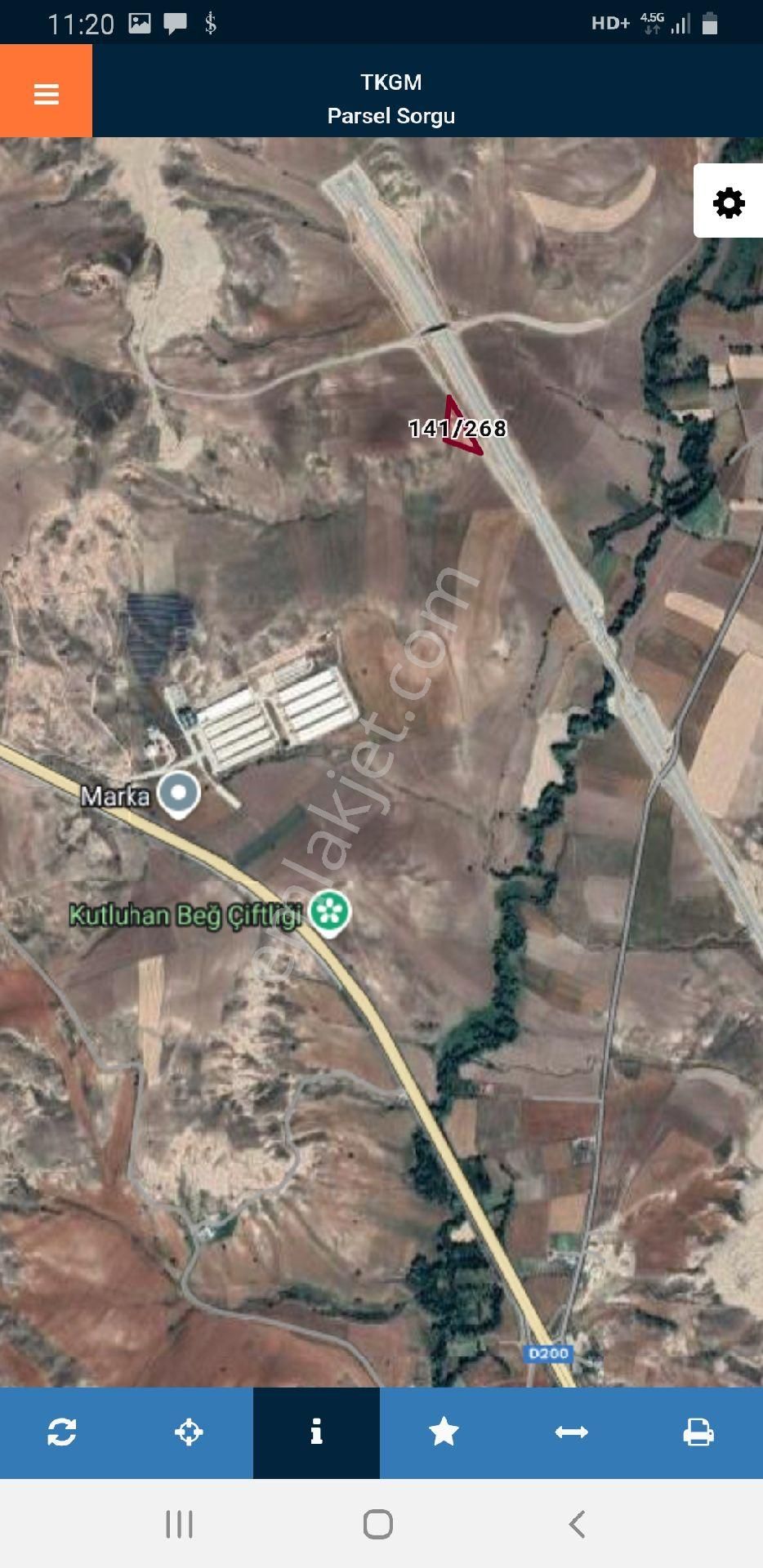Image resolution: width=763 pixels, height=1568 pixels.
Task: Open favorites star in bottom toolbar
Action: [444, 1432]
